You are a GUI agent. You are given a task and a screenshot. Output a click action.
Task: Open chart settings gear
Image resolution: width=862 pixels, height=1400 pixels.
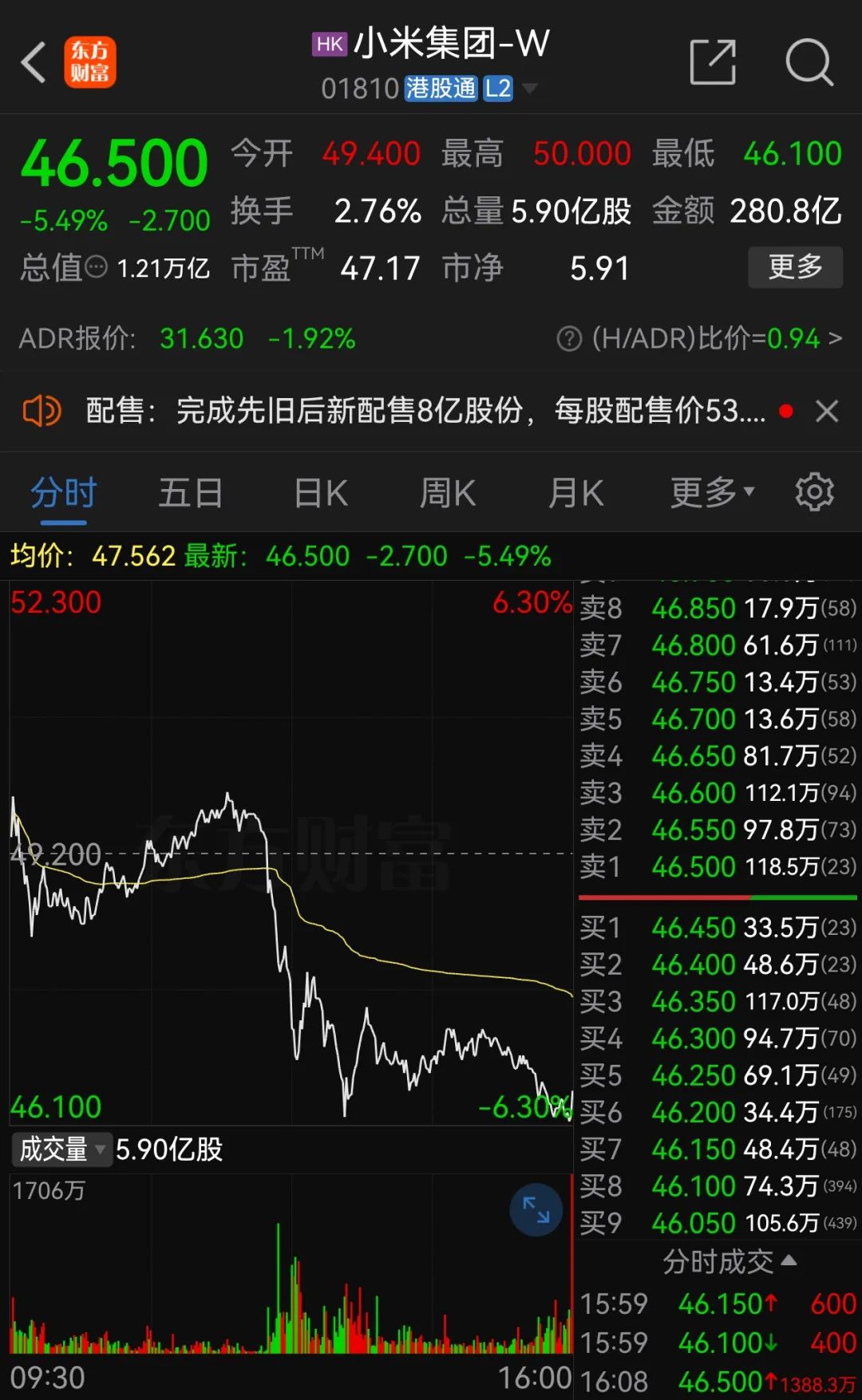[x=814, y=492]
